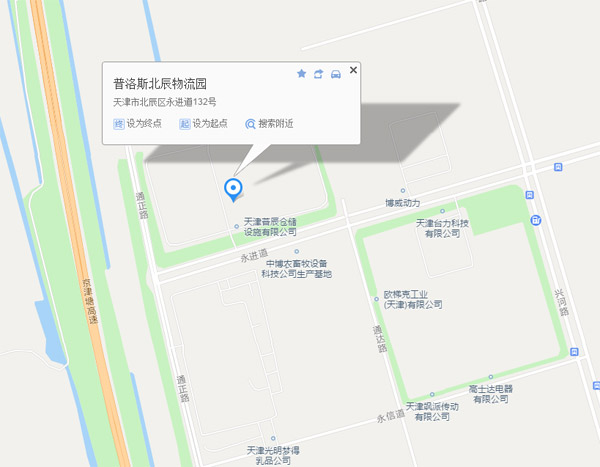Share this location

coord(319,74)
